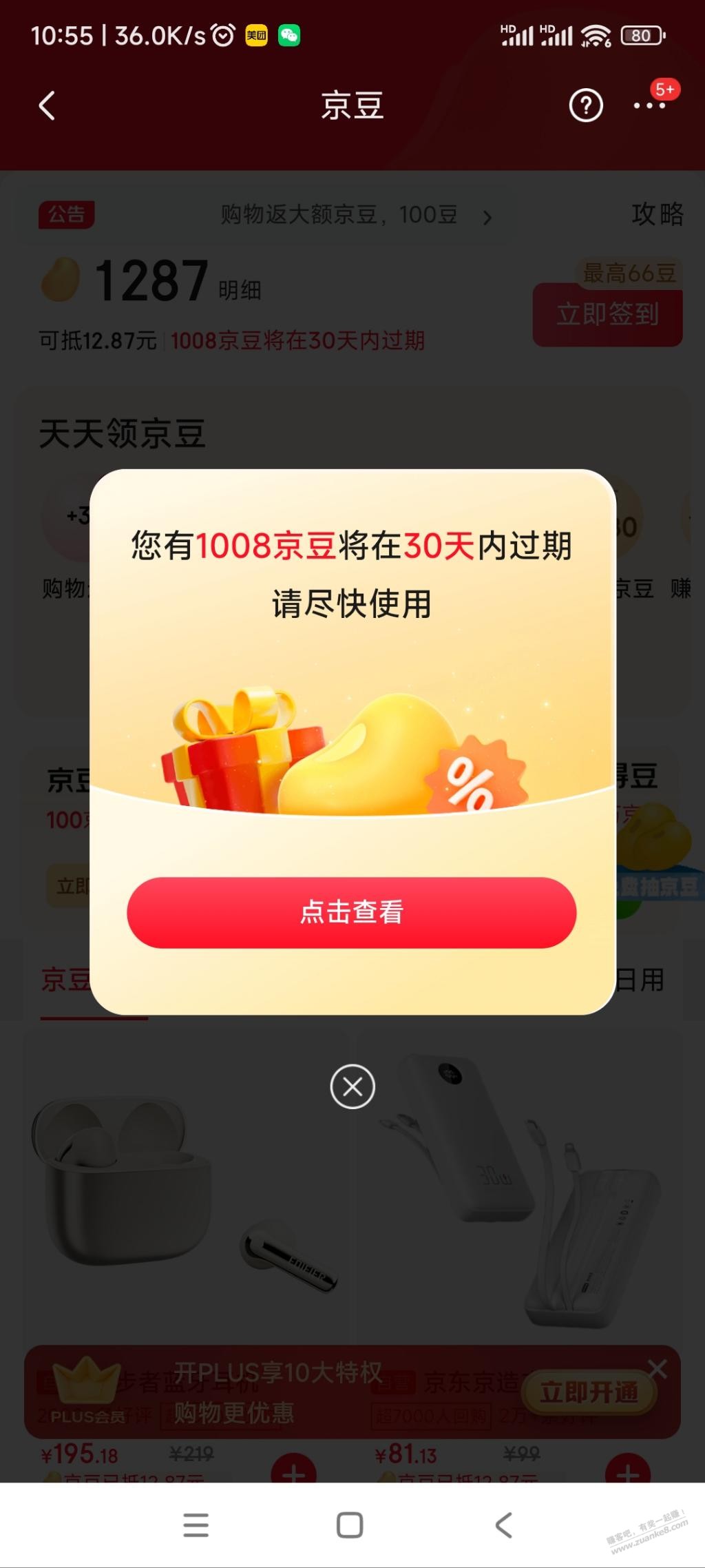Tap the system home button

tap(350, 1525)
